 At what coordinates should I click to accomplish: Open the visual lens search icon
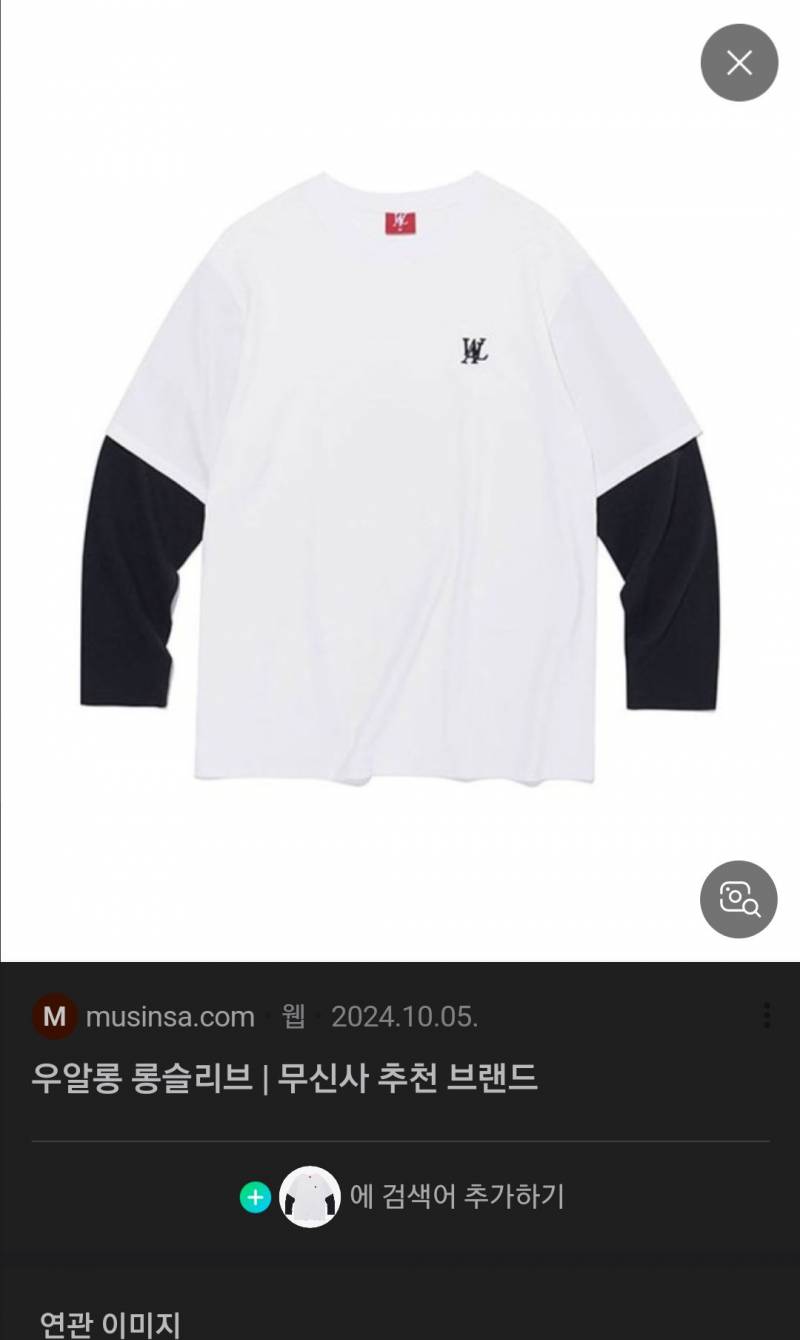click(739, 899)
